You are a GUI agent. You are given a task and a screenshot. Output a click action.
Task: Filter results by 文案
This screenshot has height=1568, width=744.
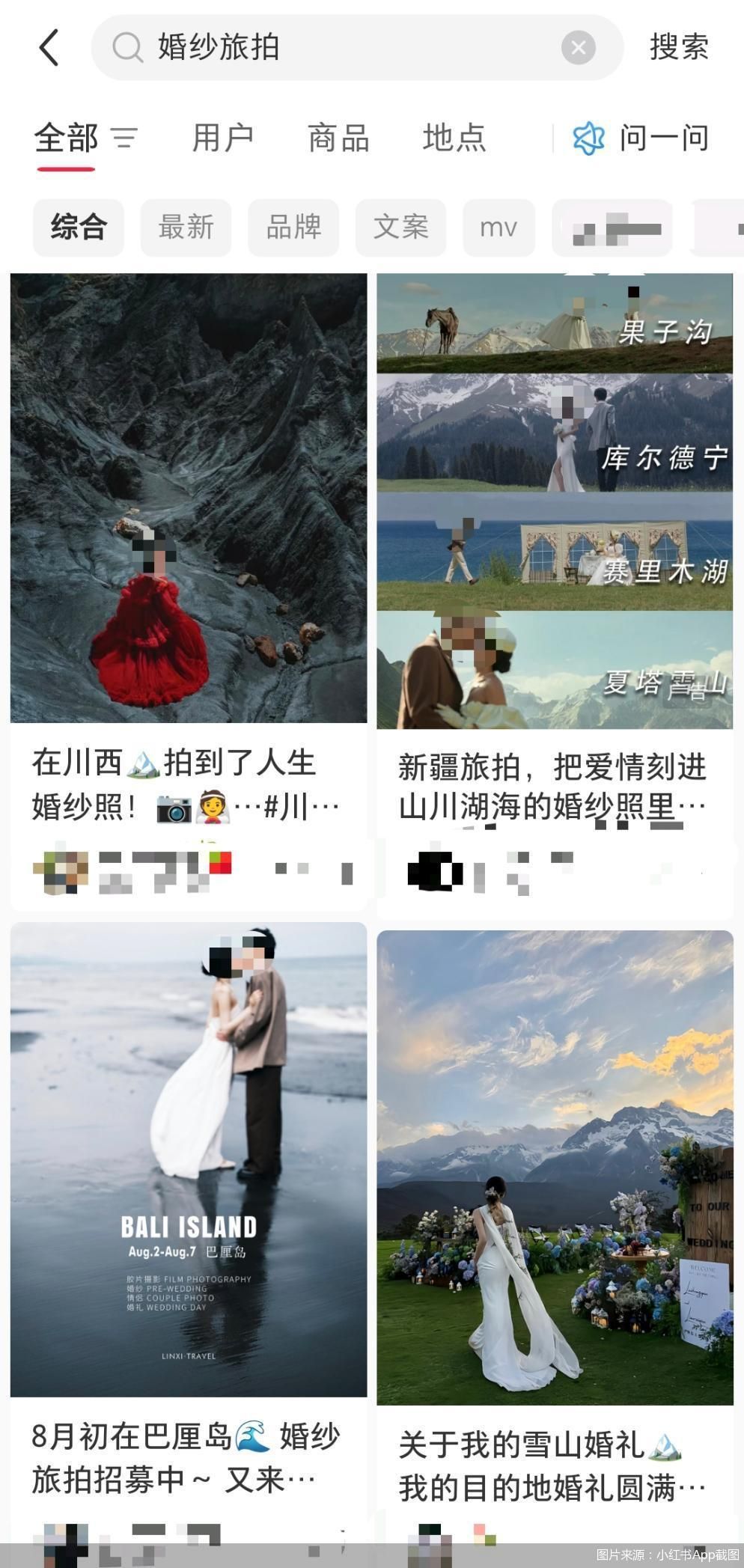coord(400,227)
